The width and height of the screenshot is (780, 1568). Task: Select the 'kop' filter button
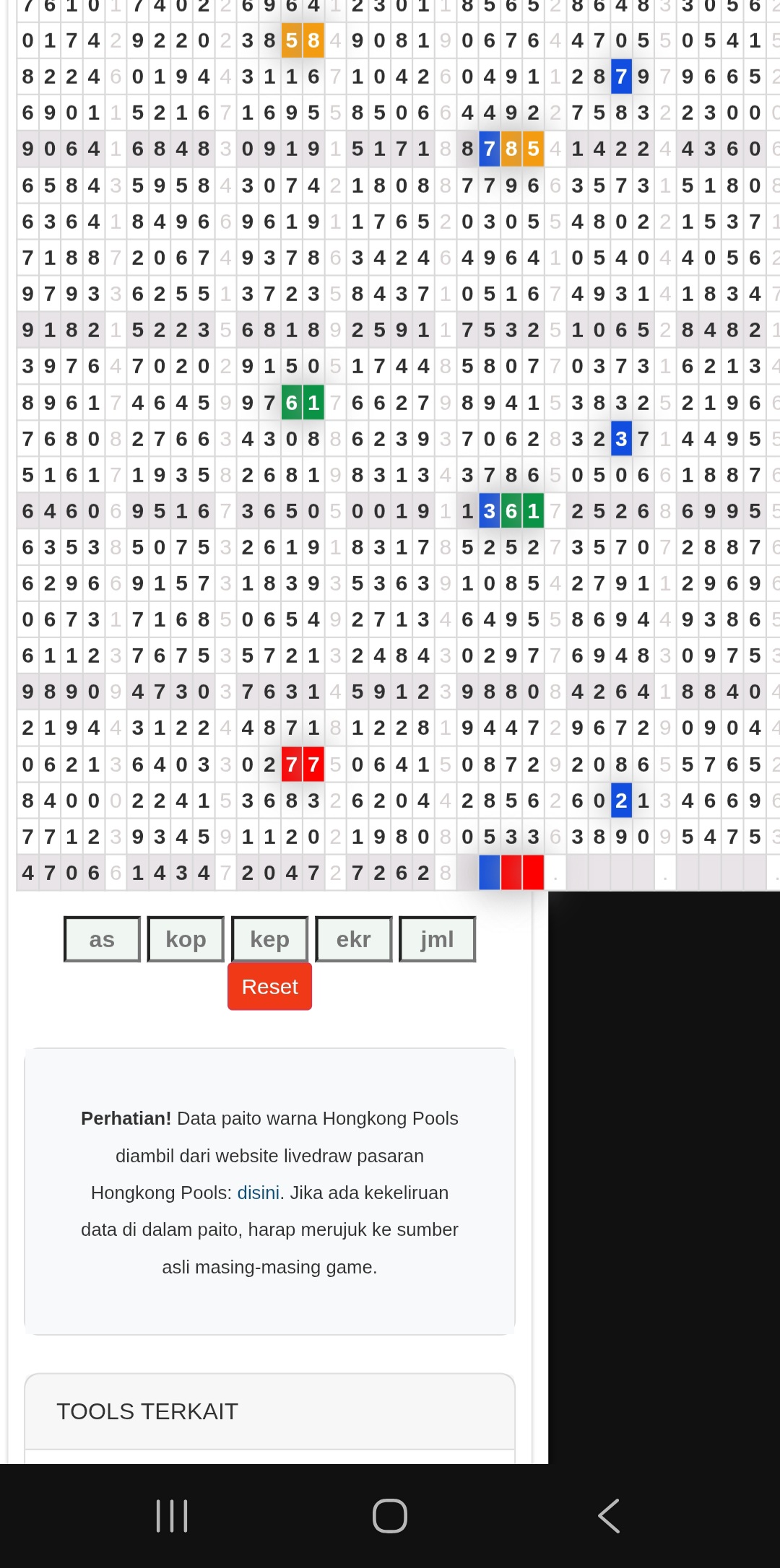[186, 939]
